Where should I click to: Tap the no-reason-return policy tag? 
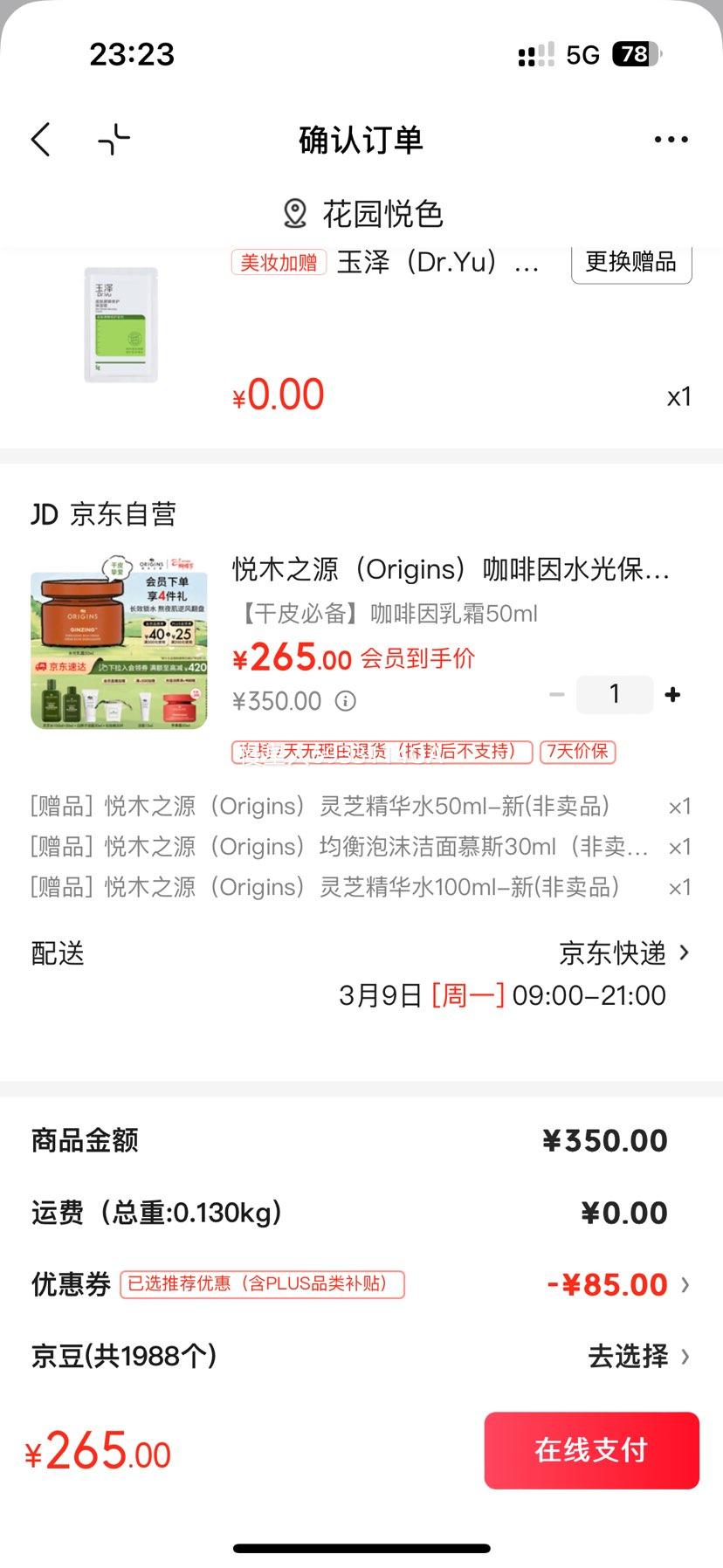(381, 752)
